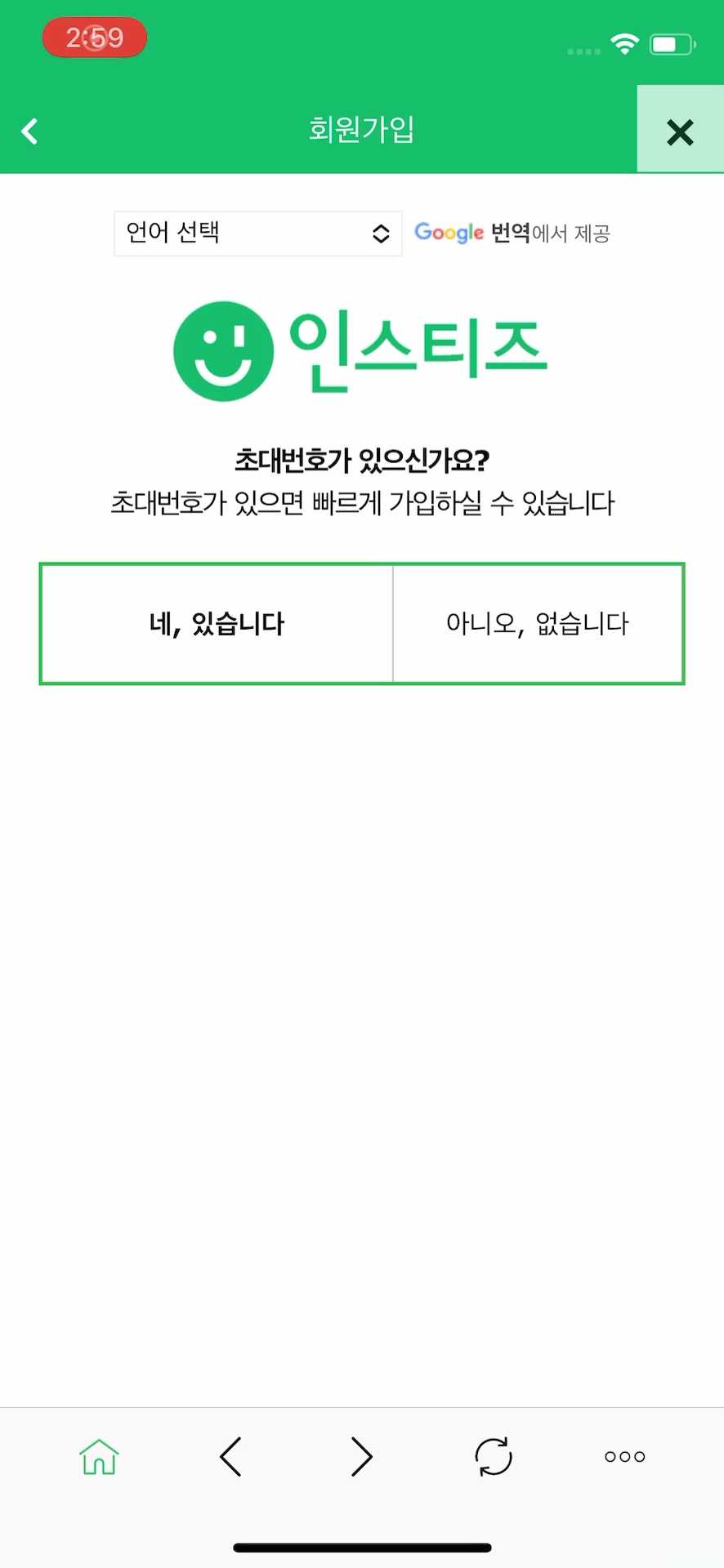Tap the forward navigation chevron

pos(360,1457)
